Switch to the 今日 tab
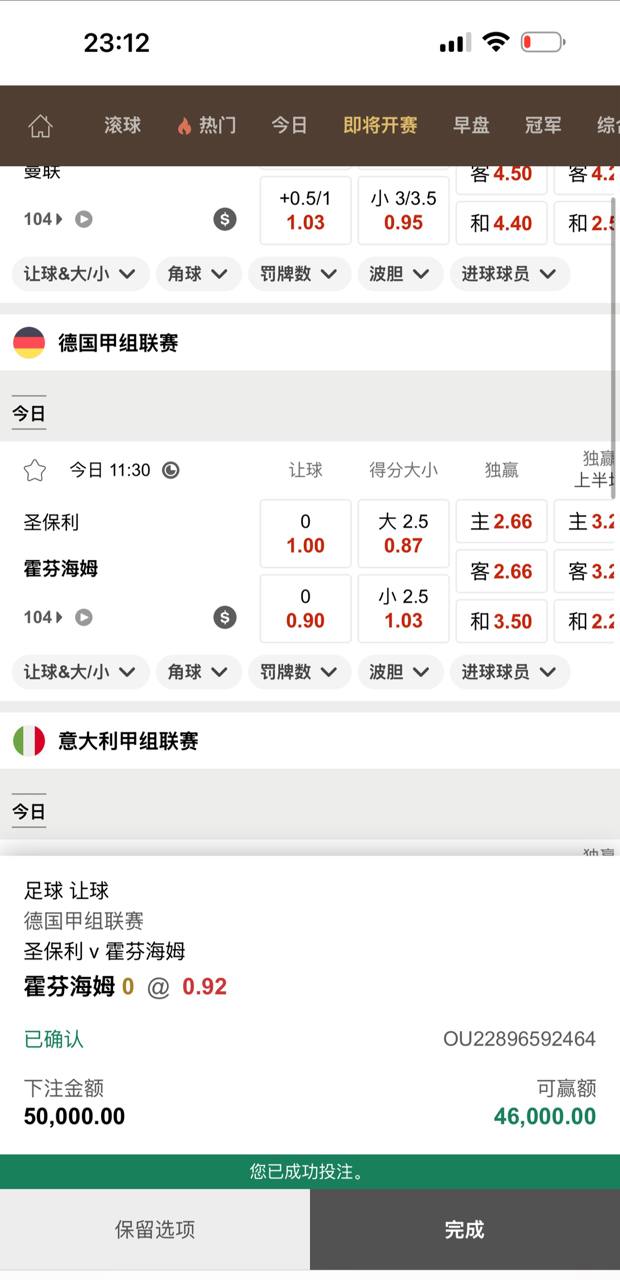 click(289, 126)
